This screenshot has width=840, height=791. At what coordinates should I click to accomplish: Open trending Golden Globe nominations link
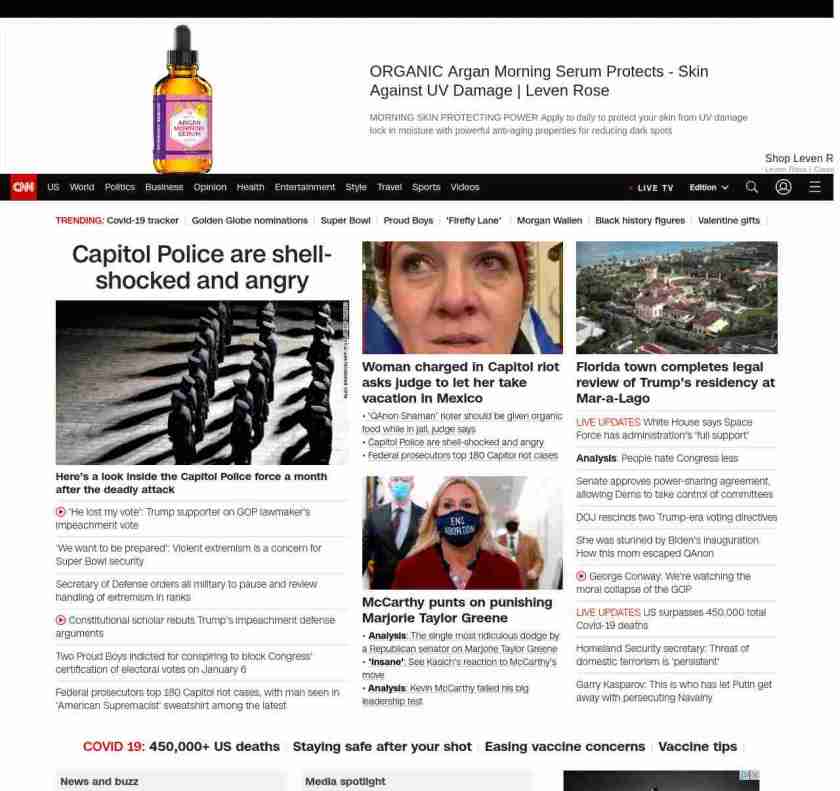coord(249,220)
